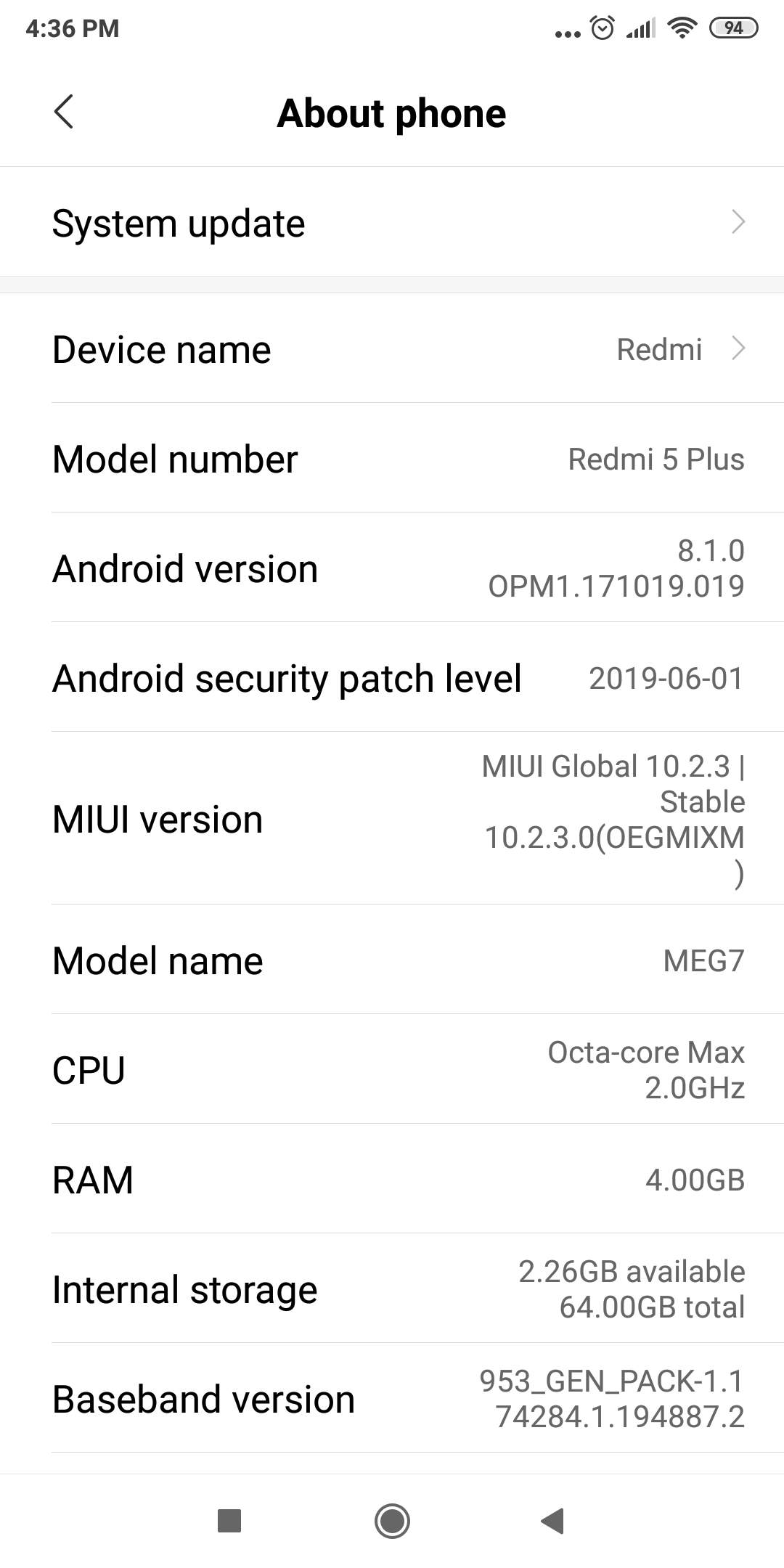Go back from About phone
784x1568 pixels.
(64, 113)
